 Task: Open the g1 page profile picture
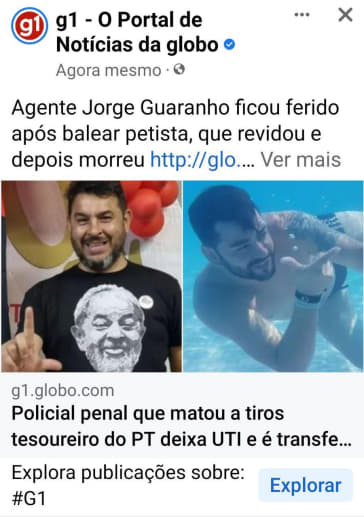pos(29,26)
